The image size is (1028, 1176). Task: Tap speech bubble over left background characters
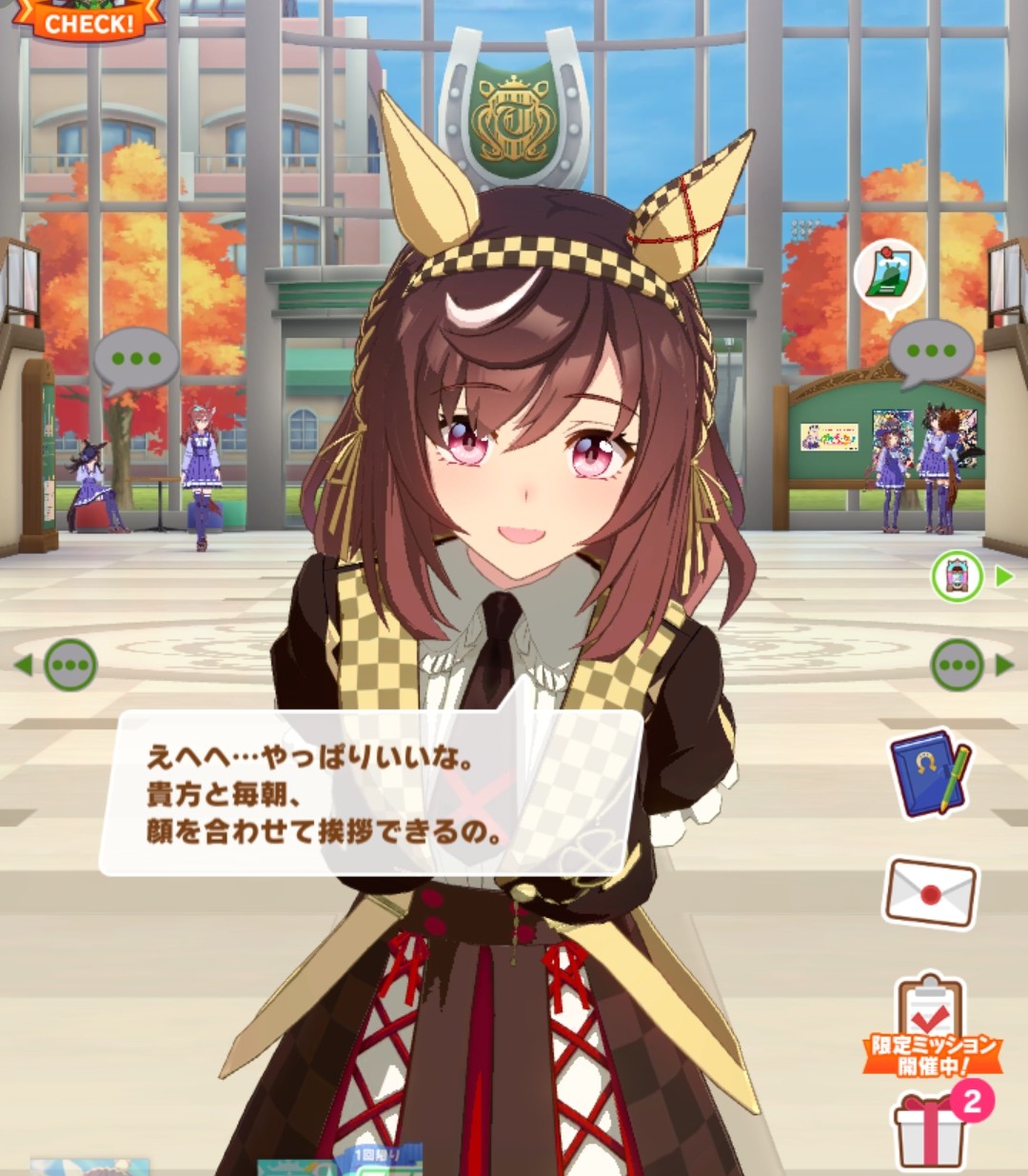point(136,360)
